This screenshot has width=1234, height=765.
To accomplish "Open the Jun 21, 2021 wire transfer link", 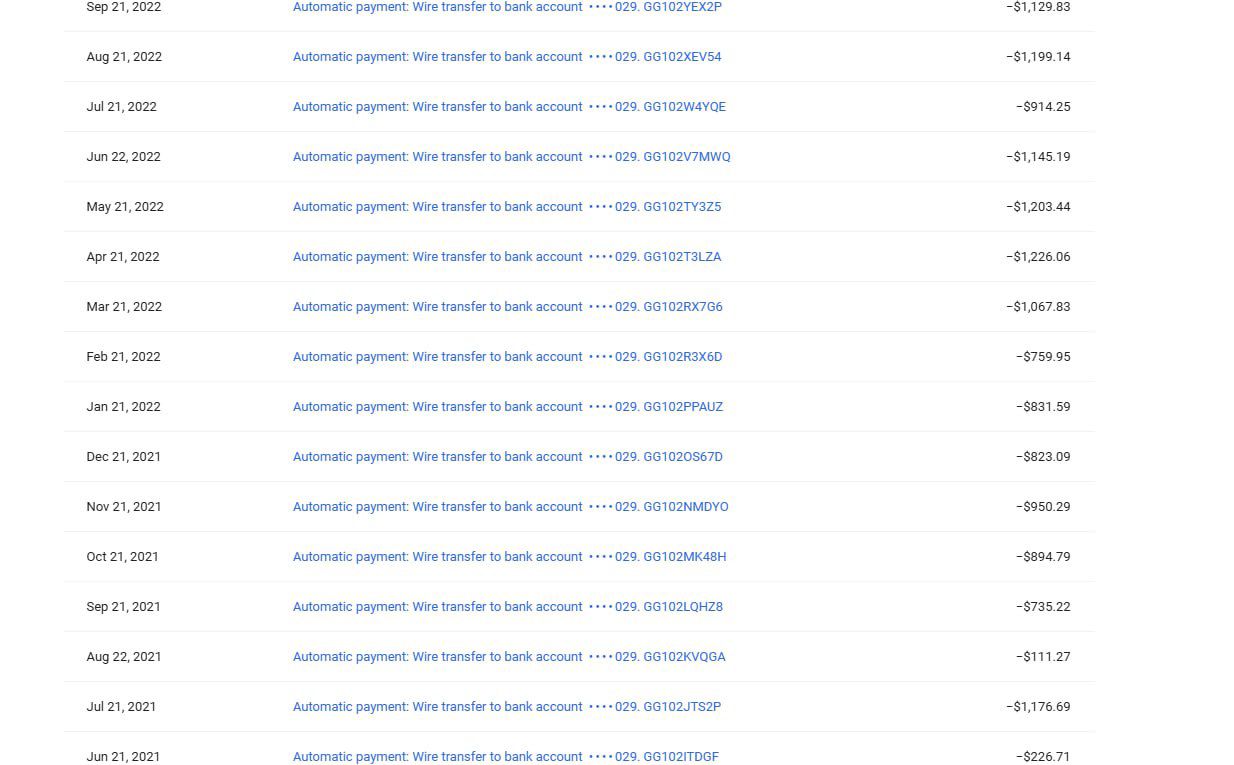I will pos(505,756).
